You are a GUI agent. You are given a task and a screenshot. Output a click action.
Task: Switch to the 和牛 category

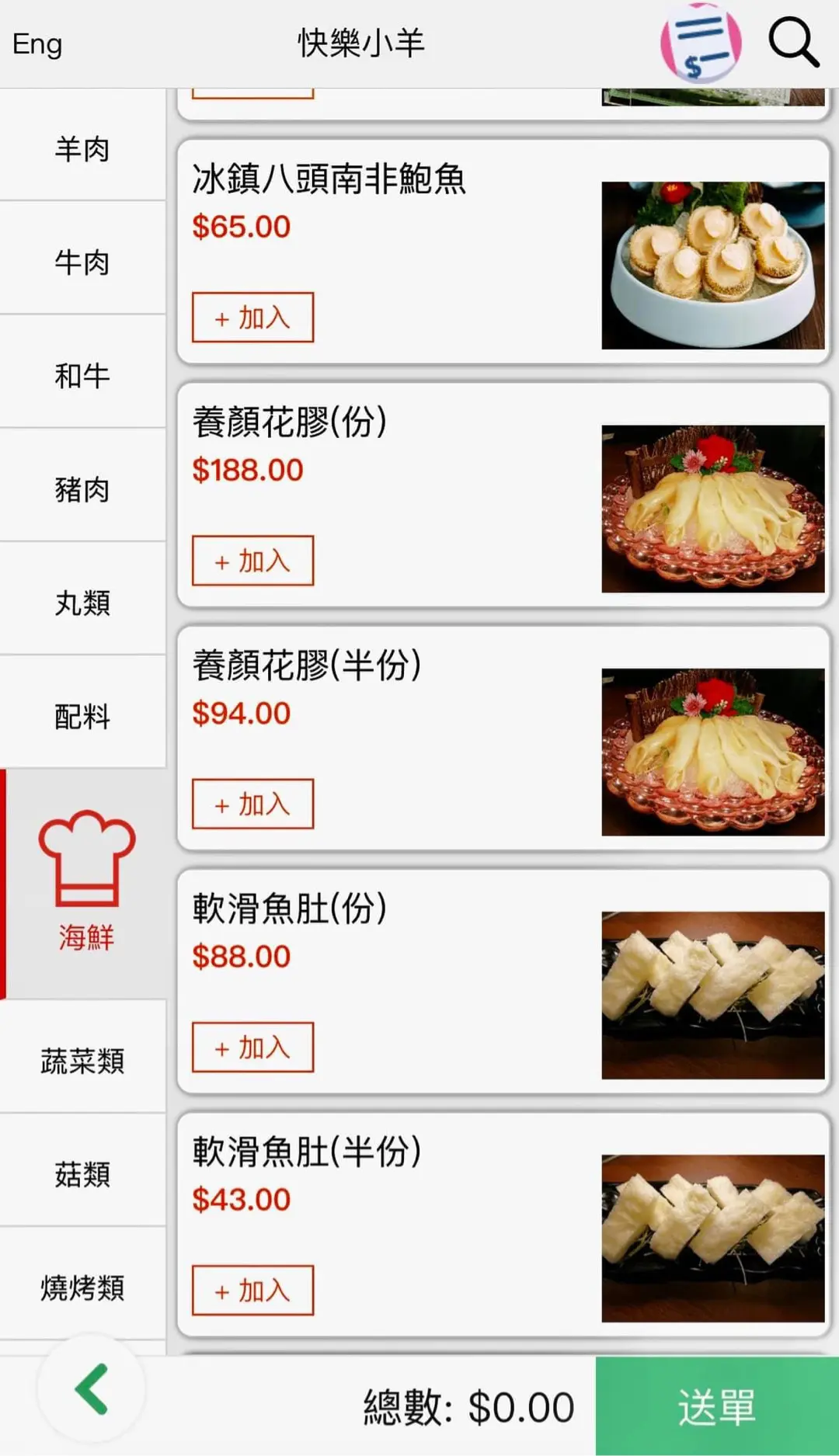(82, 376)
